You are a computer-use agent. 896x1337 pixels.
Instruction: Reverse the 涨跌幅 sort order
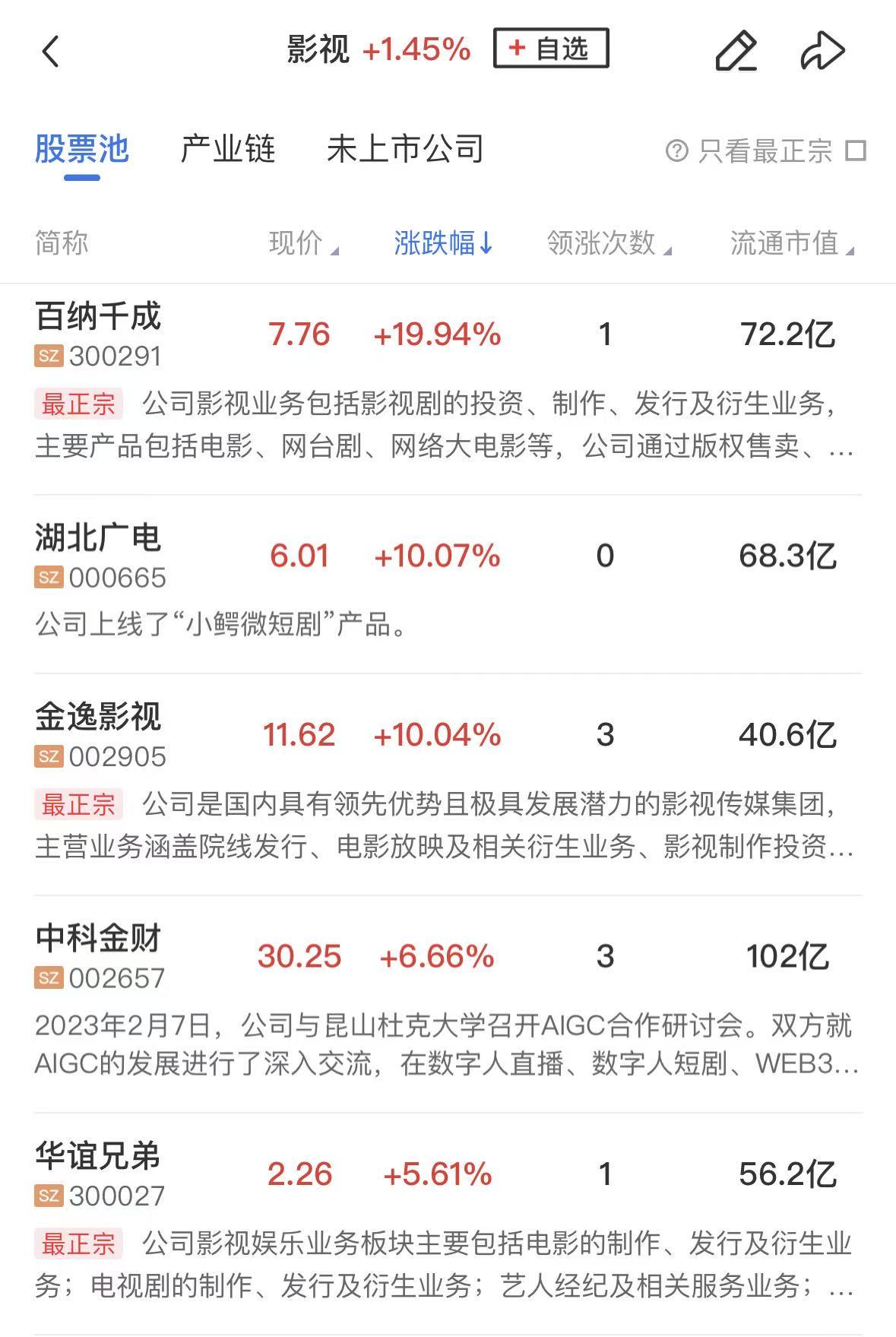pyautogui.click(x=444, y=243)
